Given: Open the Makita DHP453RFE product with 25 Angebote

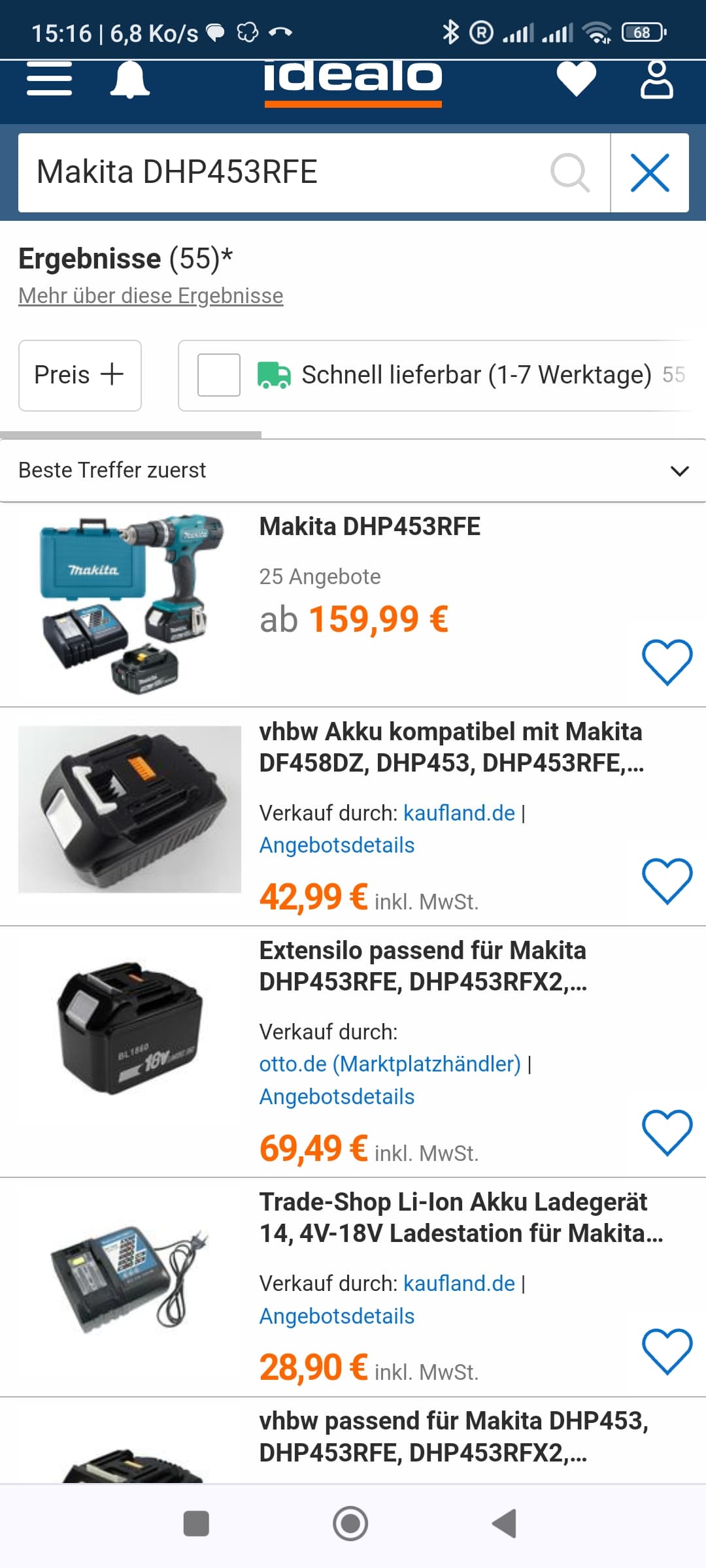Looking at the screenshot, I should 370,527.
